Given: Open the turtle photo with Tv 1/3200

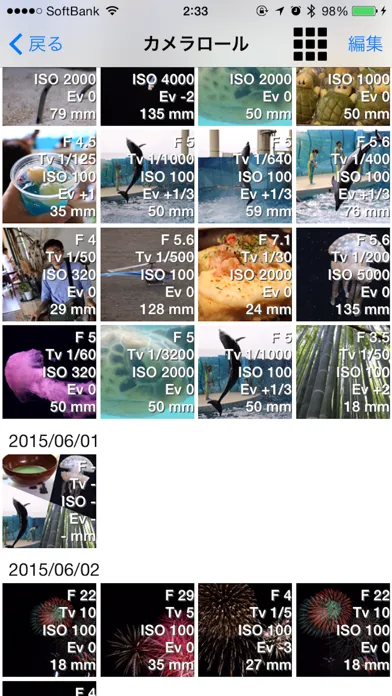Looking at the screenshot, I should click(147, 372).
